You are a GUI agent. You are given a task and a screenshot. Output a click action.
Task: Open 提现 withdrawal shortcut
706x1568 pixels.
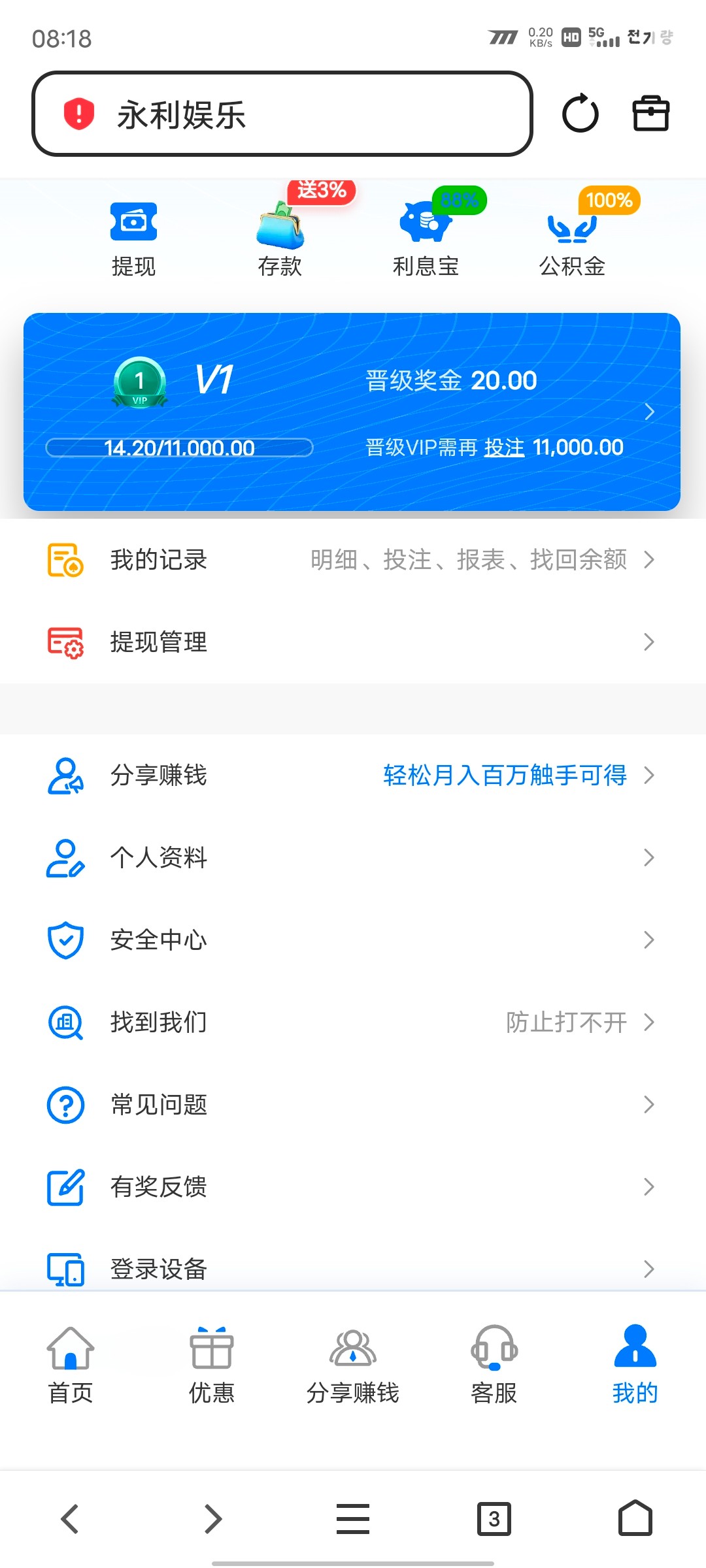tap(133, 239)
